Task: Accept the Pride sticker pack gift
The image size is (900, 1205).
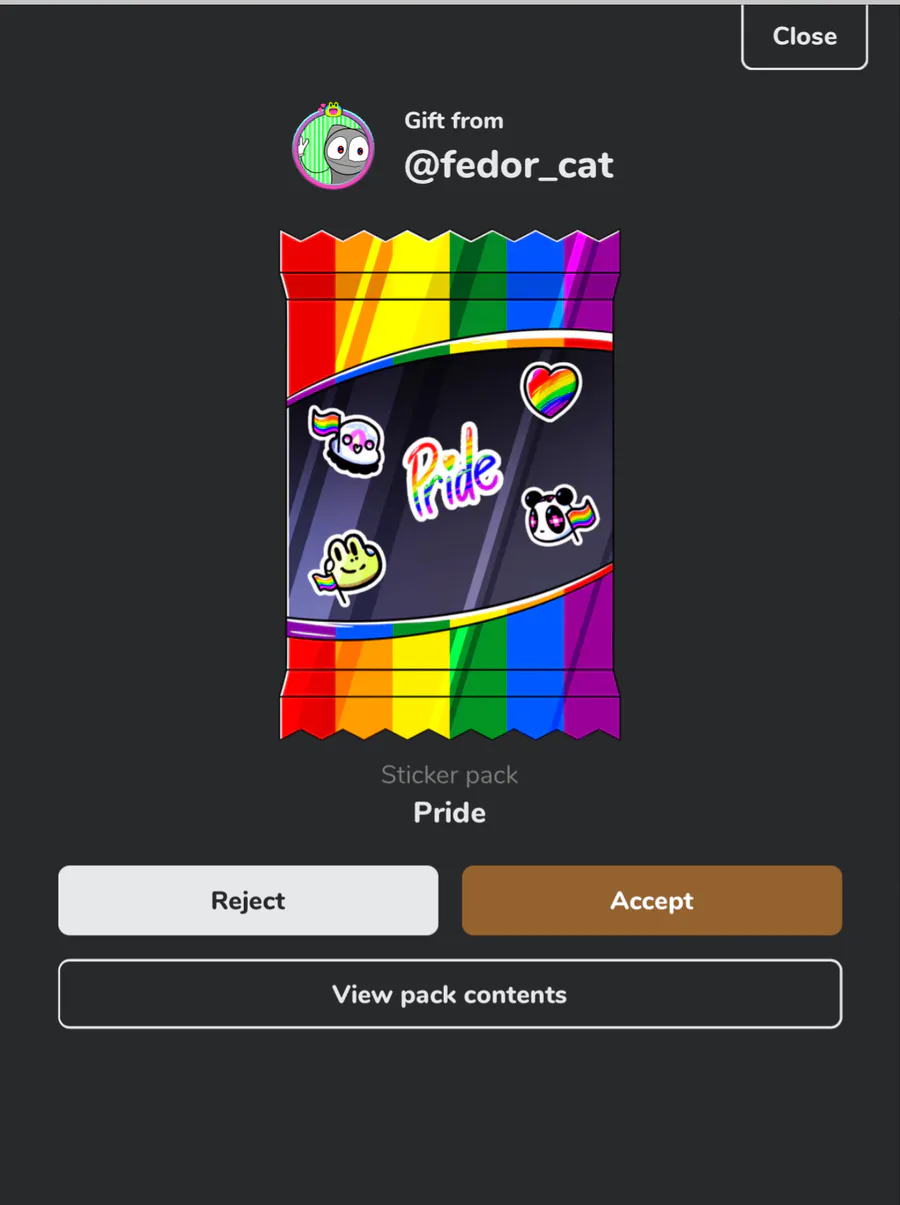Action: [x=651, y=900]
